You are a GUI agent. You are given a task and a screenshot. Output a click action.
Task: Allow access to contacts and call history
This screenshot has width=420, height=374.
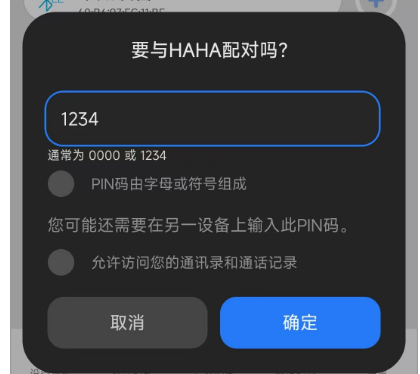(61, 262)
